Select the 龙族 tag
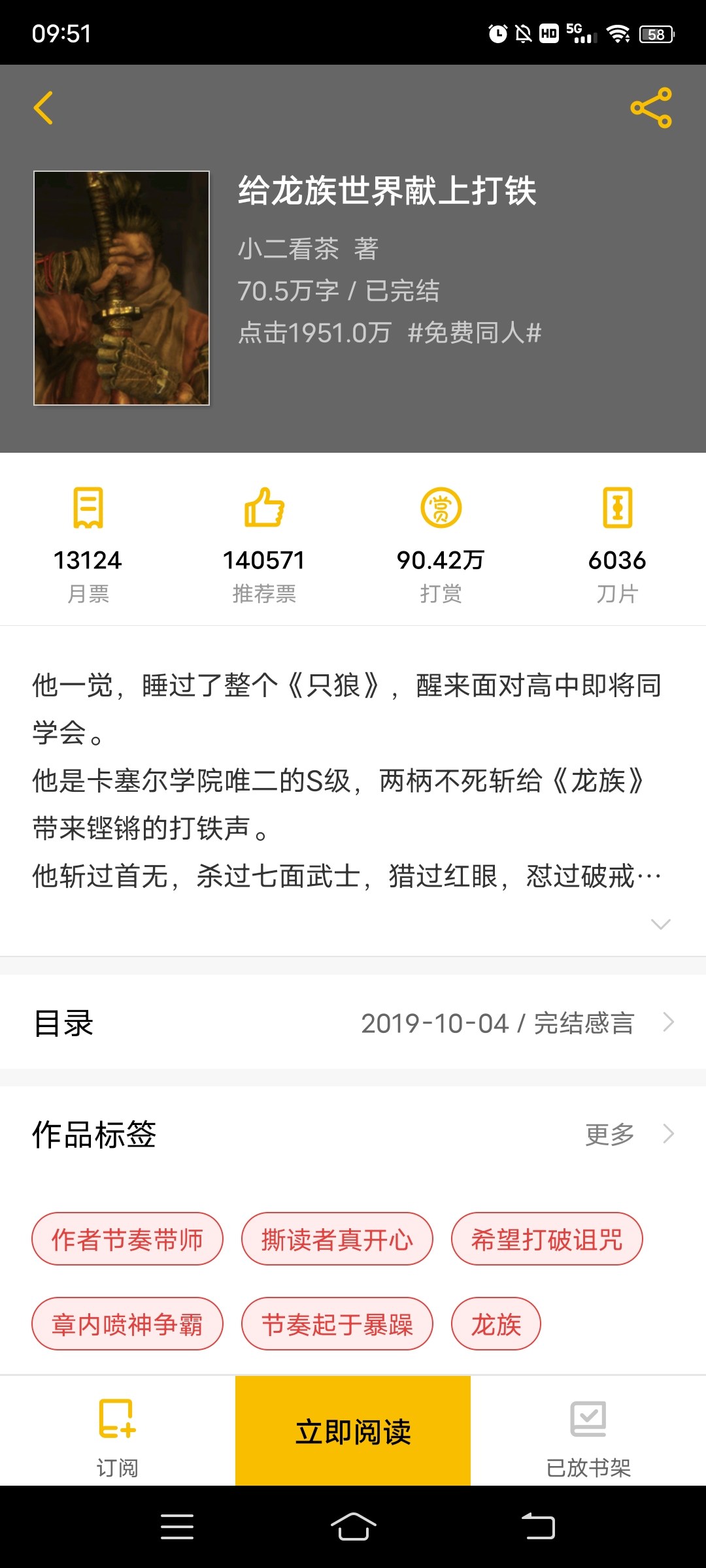Image resolution: width=706 pixels, height=1568 pixels. pos(496,1324)
